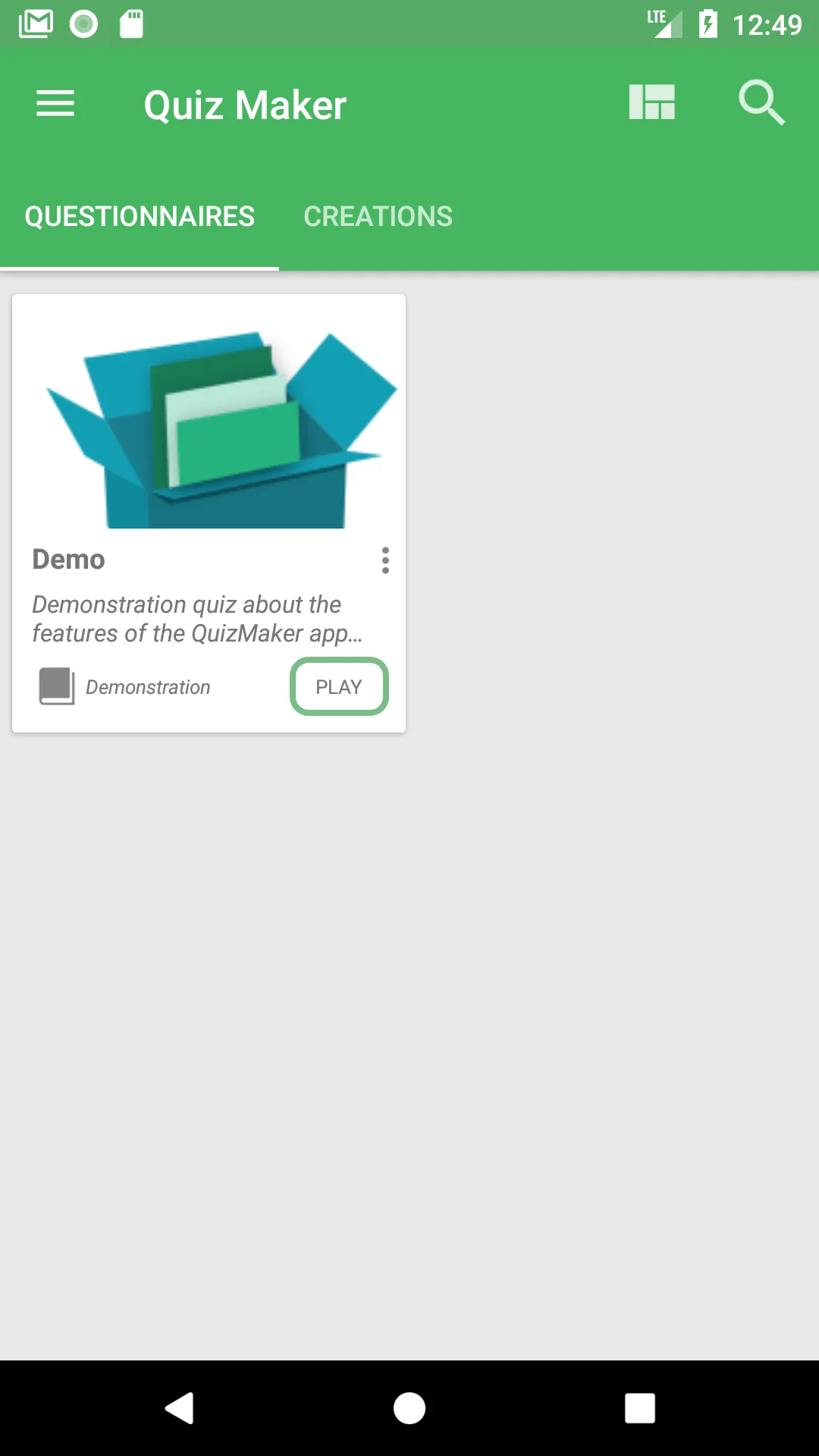Screen dimensions: 819x1456
Task: Go to the home screen
Action: pos(409,1408)
